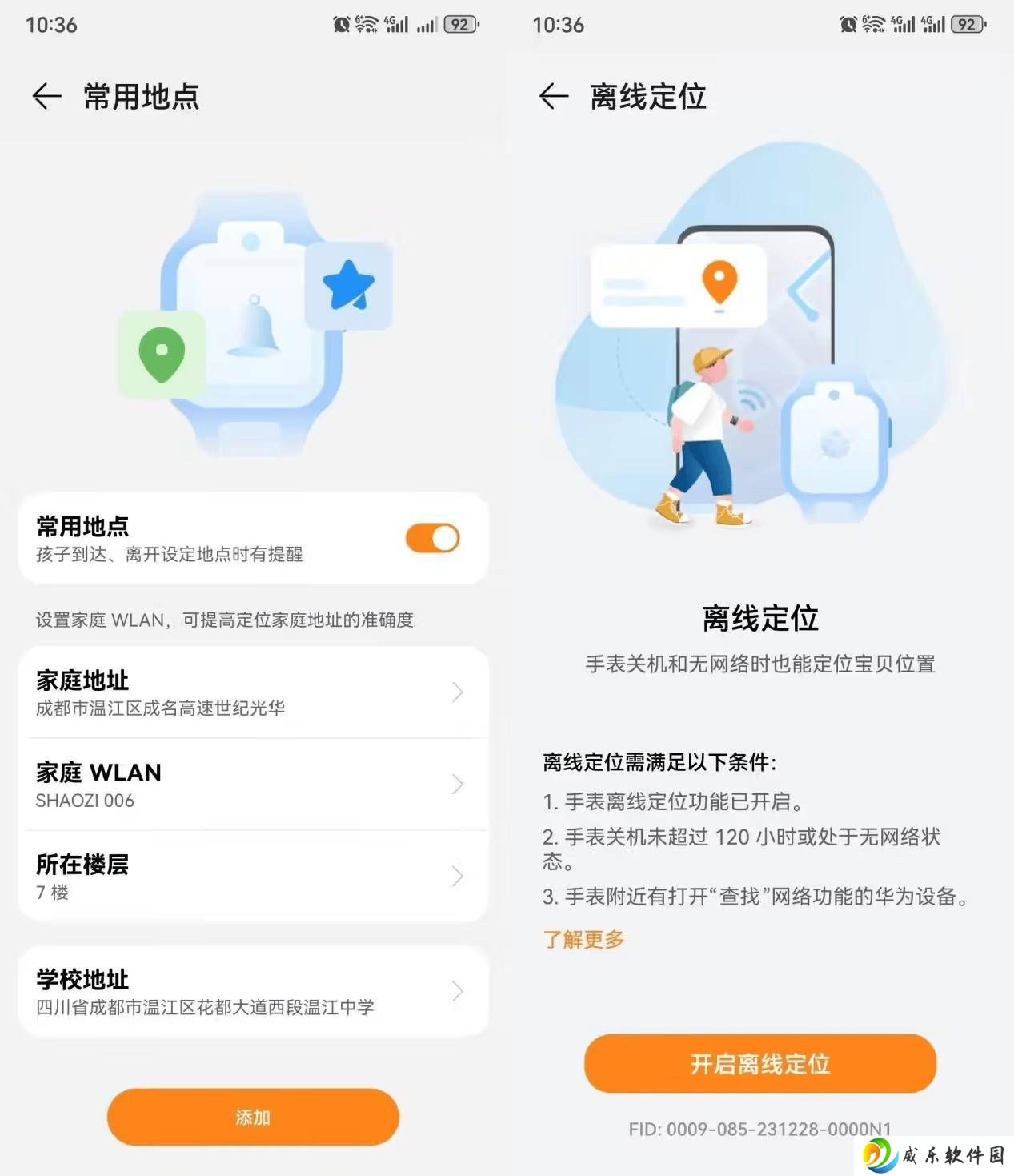Disable the 常用地点 reminder switch
The height and width of the screenshot is (1176, 1014).
click(432, 538)
